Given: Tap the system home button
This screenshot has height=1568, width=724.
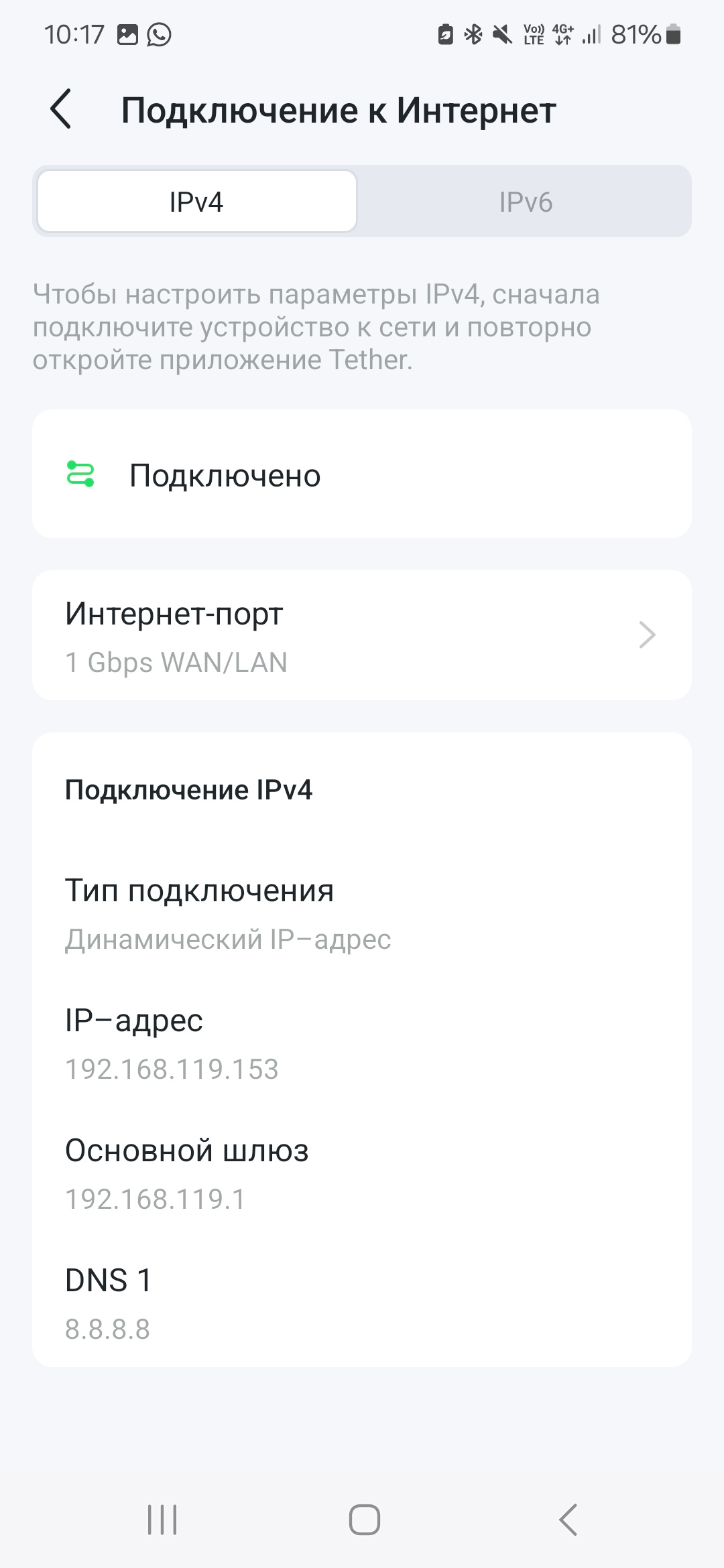Looking at the screenshot, I should [x=364, y=1519].
